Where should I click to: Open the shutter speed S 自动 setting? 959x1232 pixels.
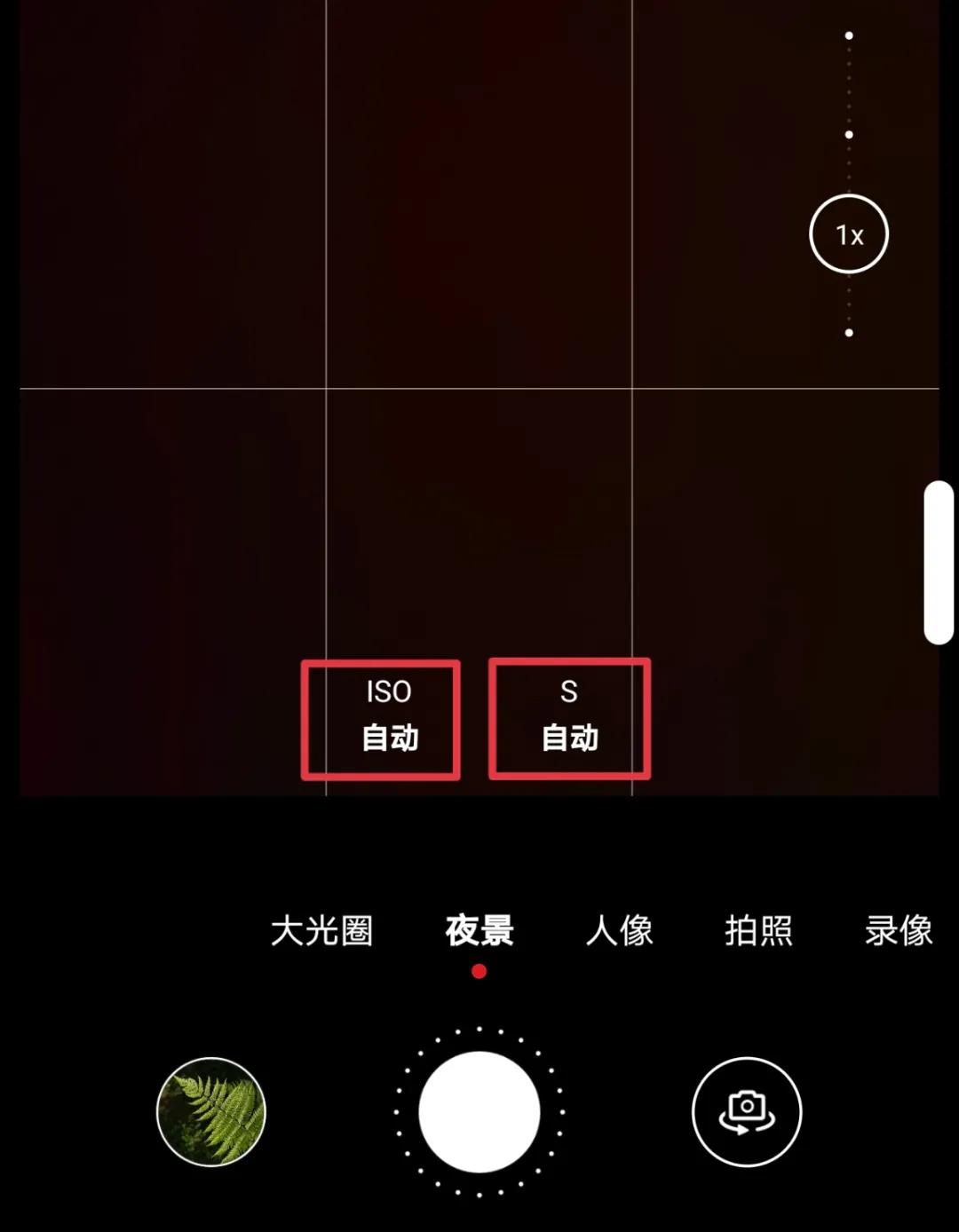pyautogui.click(x=569, y=719)
